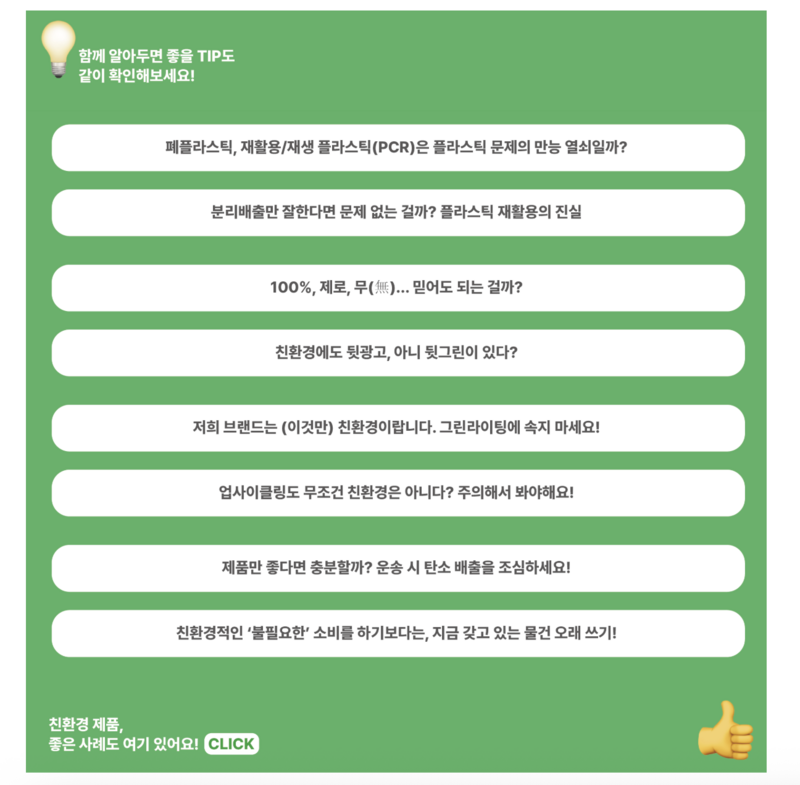Open the '100%, 제로, 무' tip

click(x=397, y=288)
